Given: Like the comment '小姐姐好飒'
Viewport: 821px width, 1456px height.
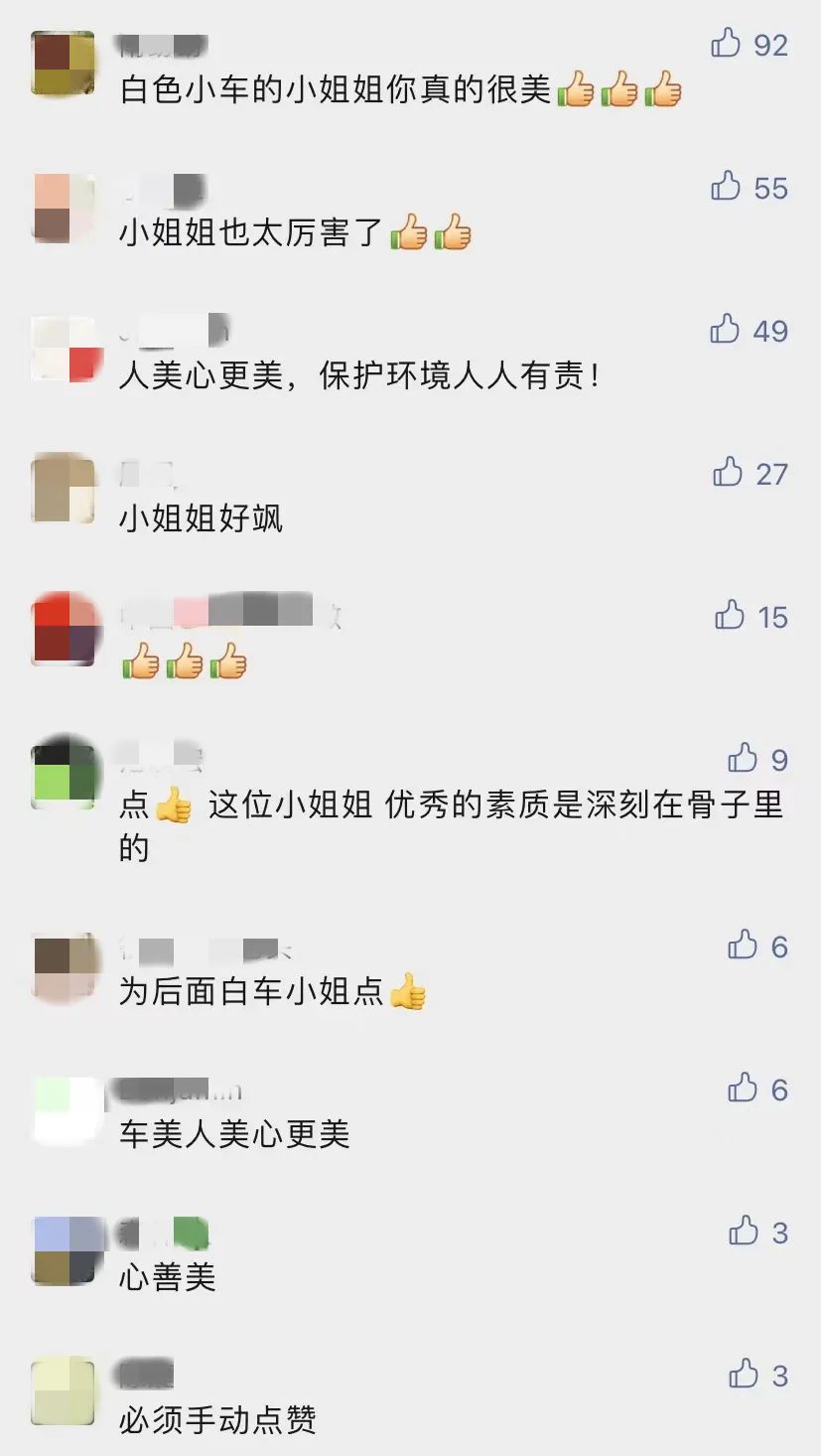Looking at the screenshot, I should [728, 473].
